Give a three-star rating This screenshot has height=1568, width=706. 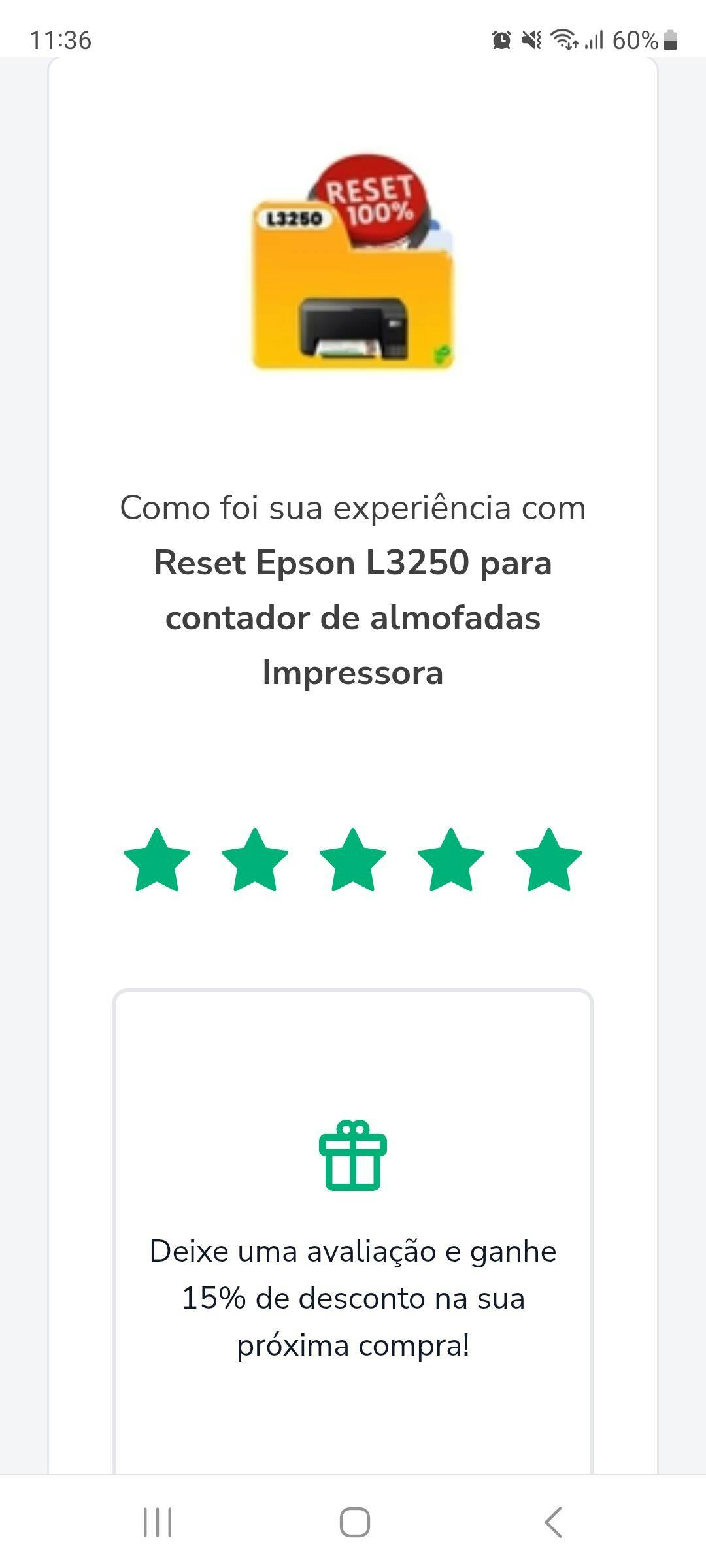pos(353,860)
